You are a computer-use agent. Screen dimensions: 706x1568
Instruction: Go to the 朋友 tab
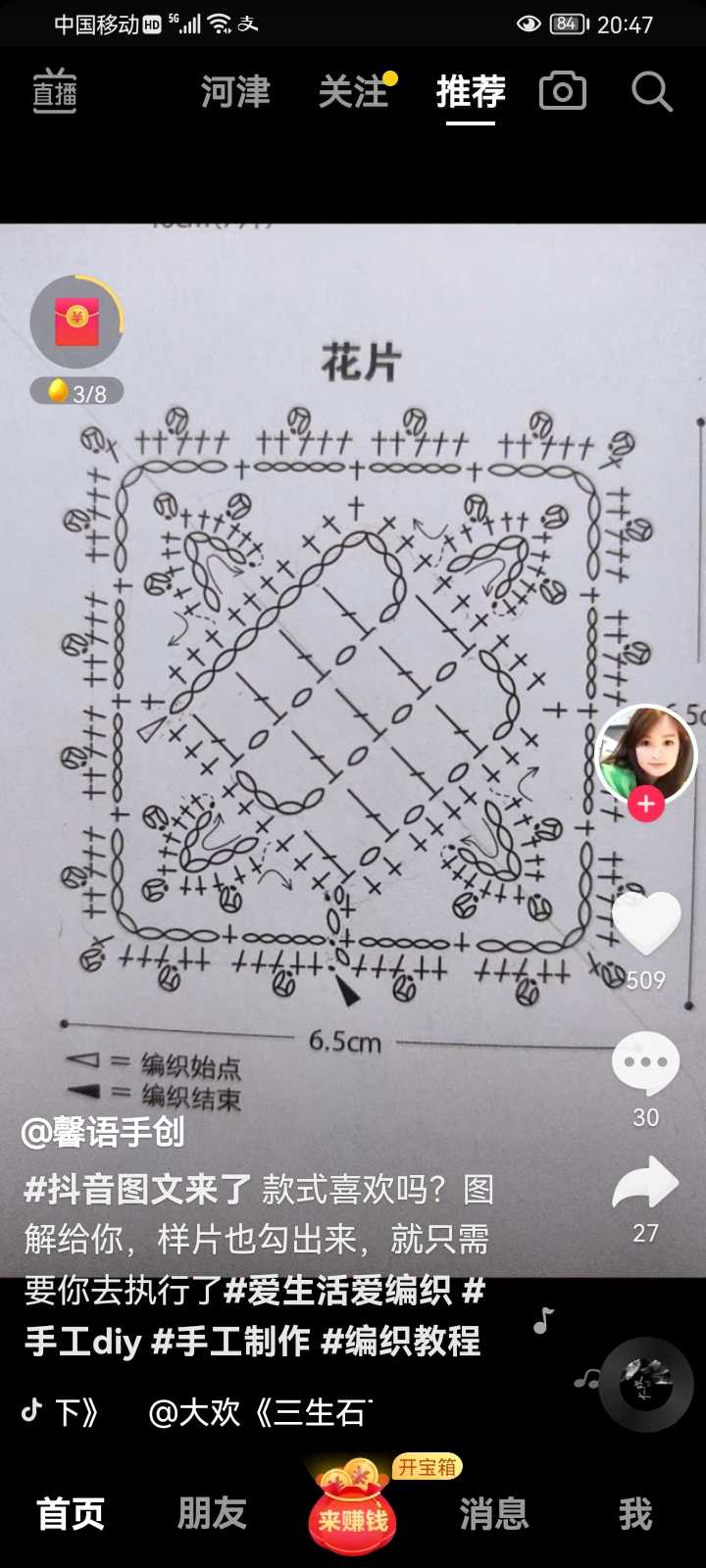(x=212, y=1513)
